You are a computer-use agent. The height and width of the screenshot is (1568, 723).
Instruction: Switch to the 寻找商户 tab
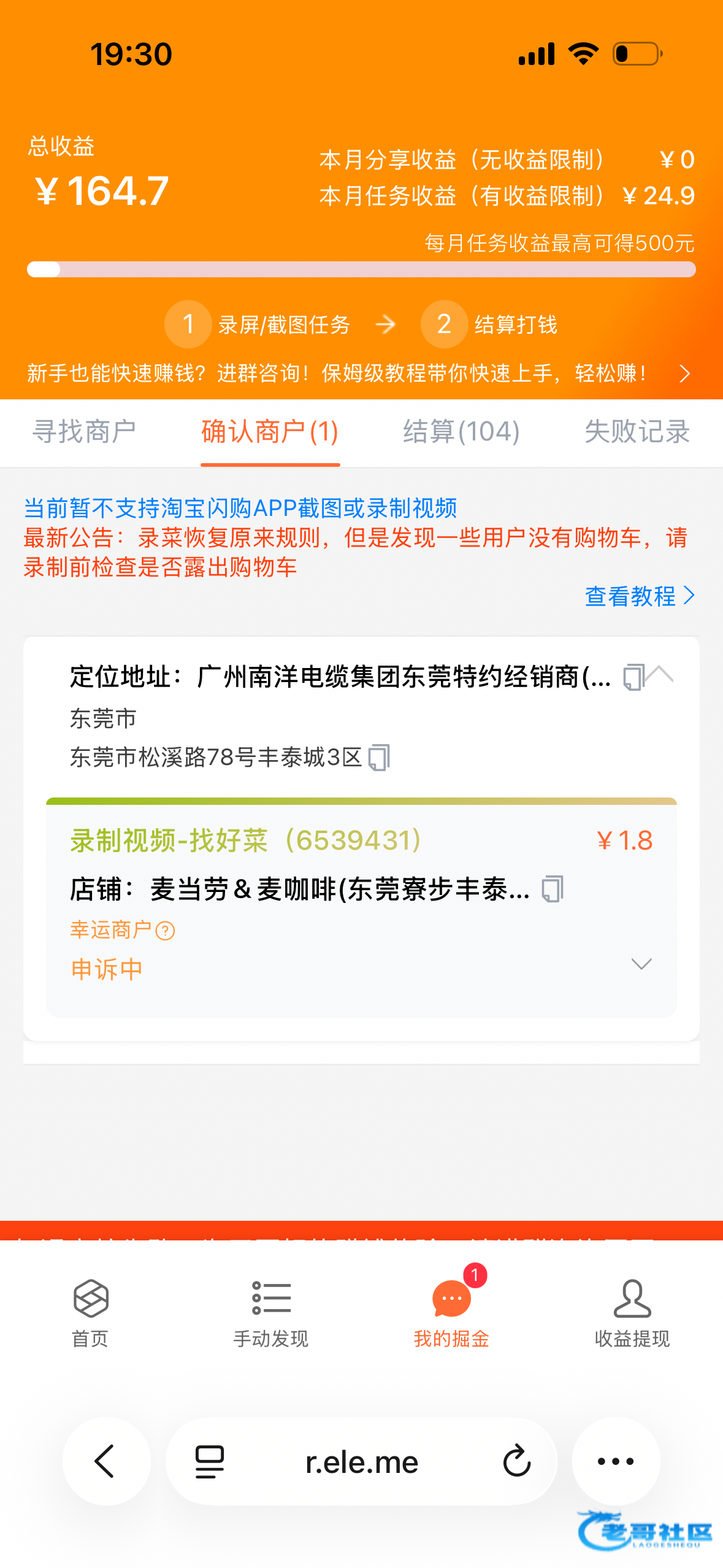(x=84, y=432)
